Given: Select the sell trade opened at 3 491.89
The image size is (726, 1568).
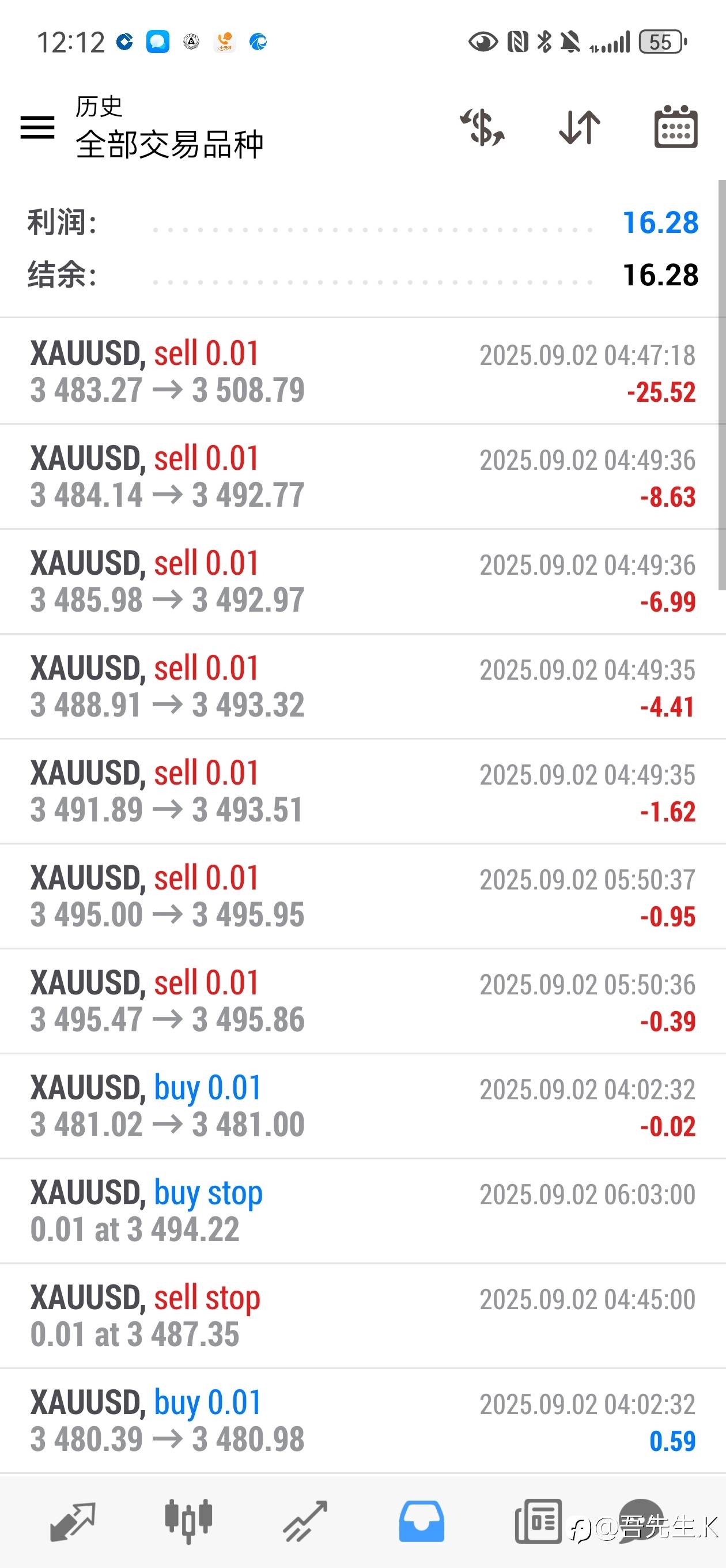Looking at the screenshot, I should pos(362,791).
